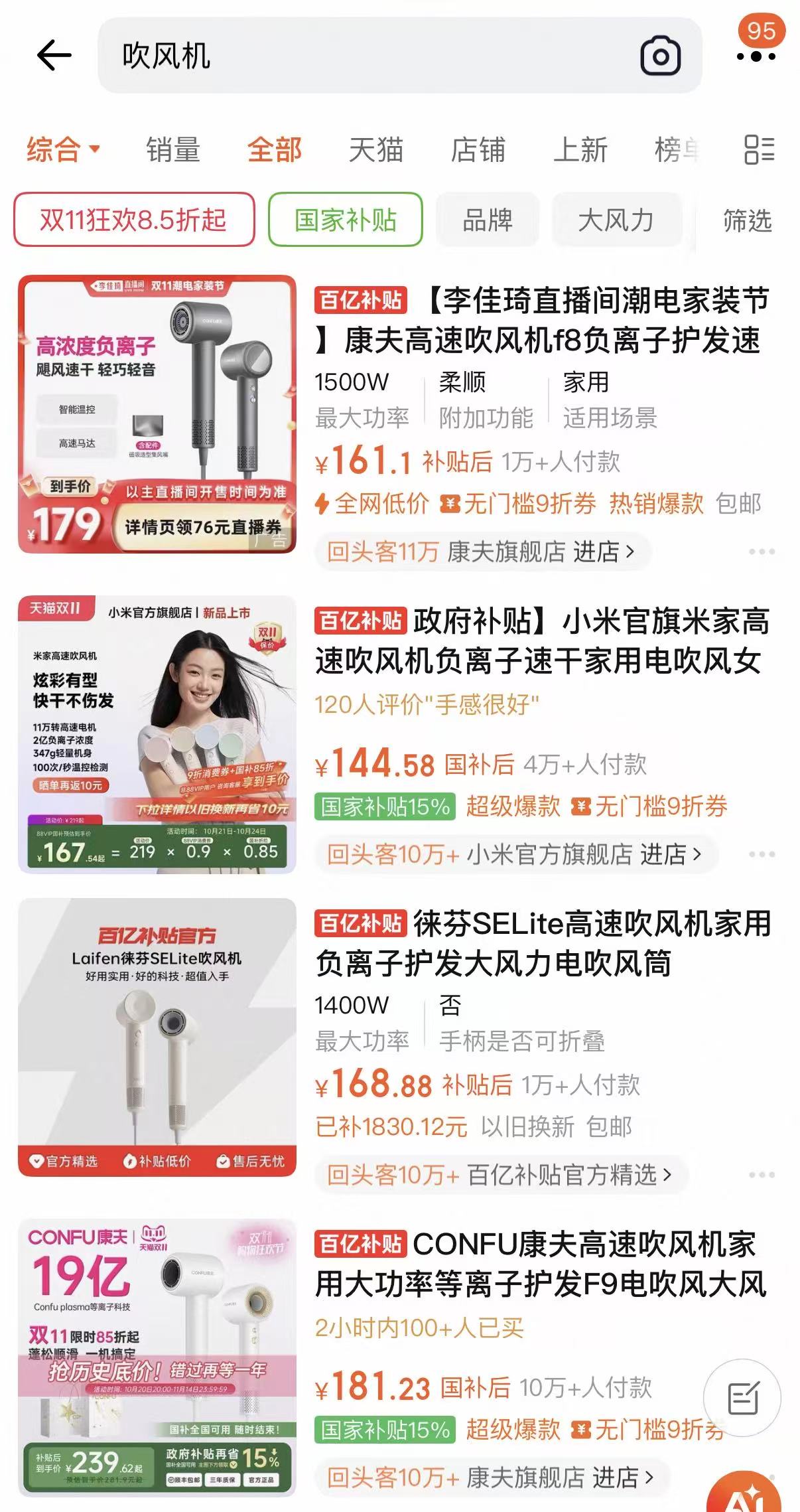Tap the floating feedback note button
This screenshot has width=800, height=1512.
point(742,1399)
